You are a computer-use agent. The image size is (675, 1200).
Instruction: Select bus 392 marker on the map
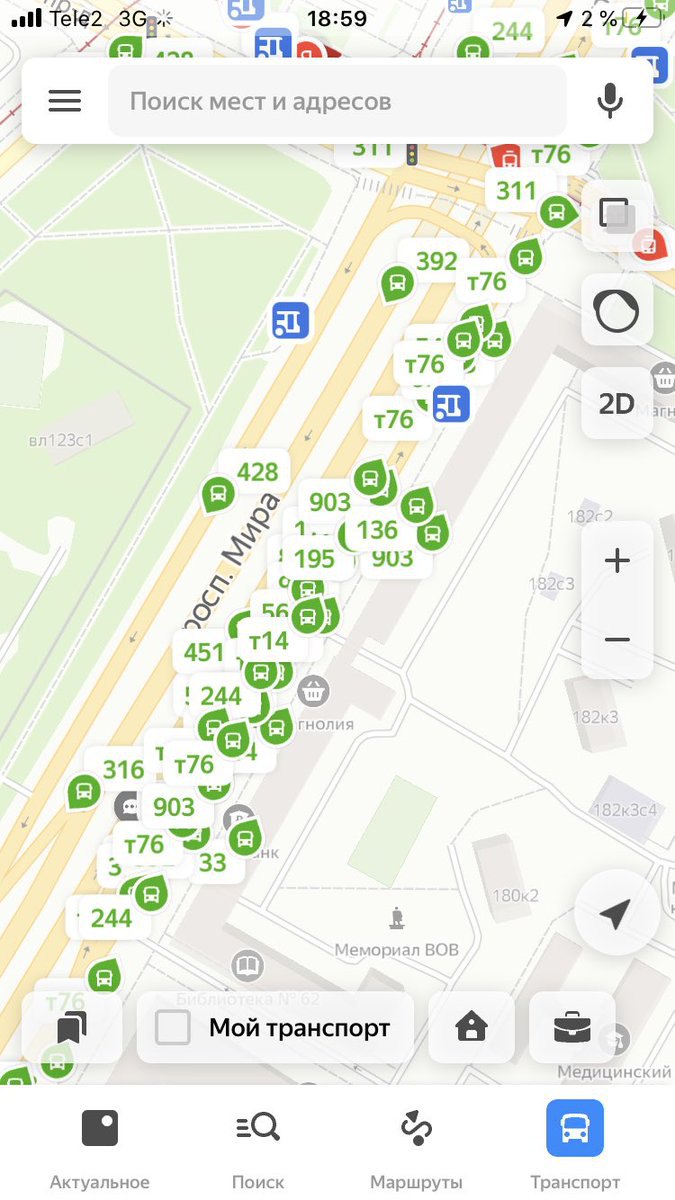coord(398,284)
